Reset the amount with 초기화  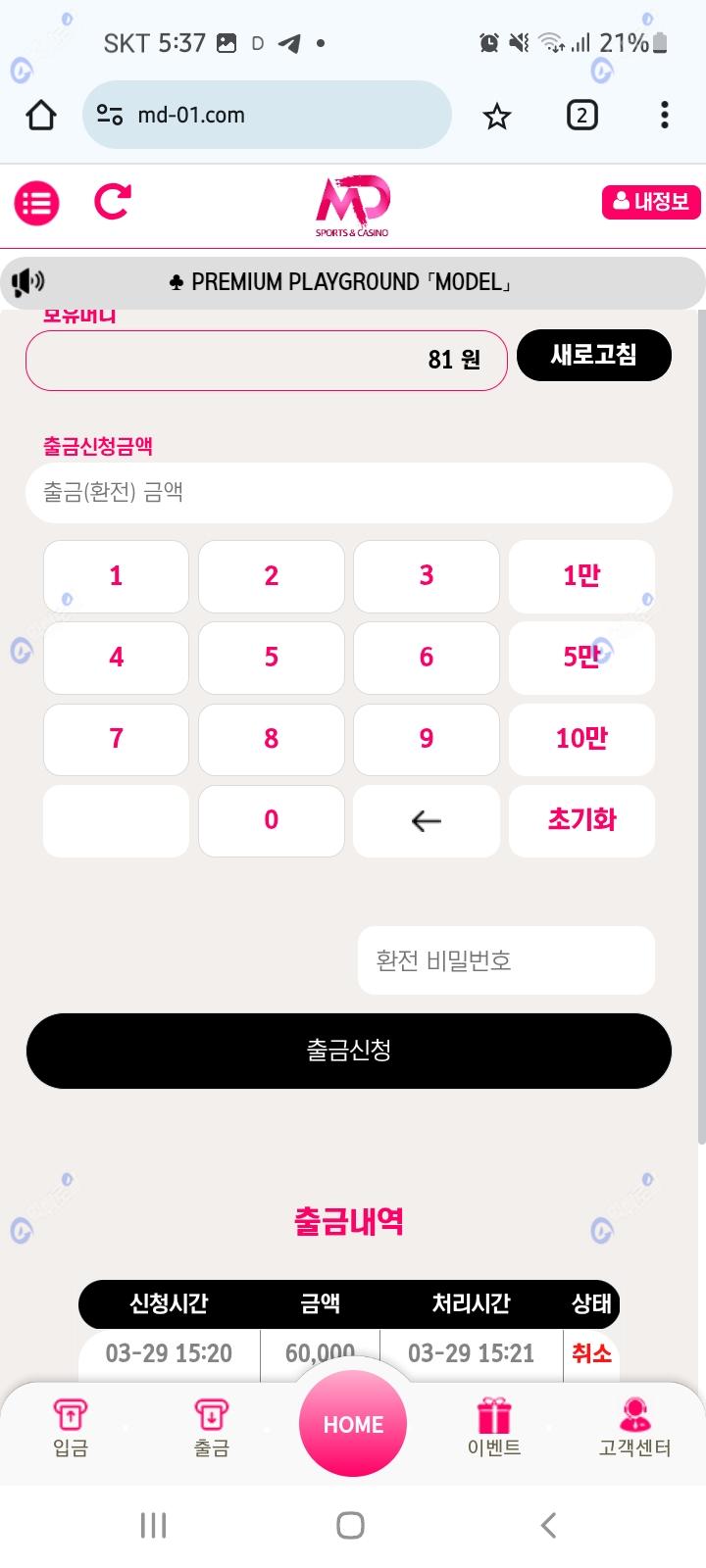[580, 820]
